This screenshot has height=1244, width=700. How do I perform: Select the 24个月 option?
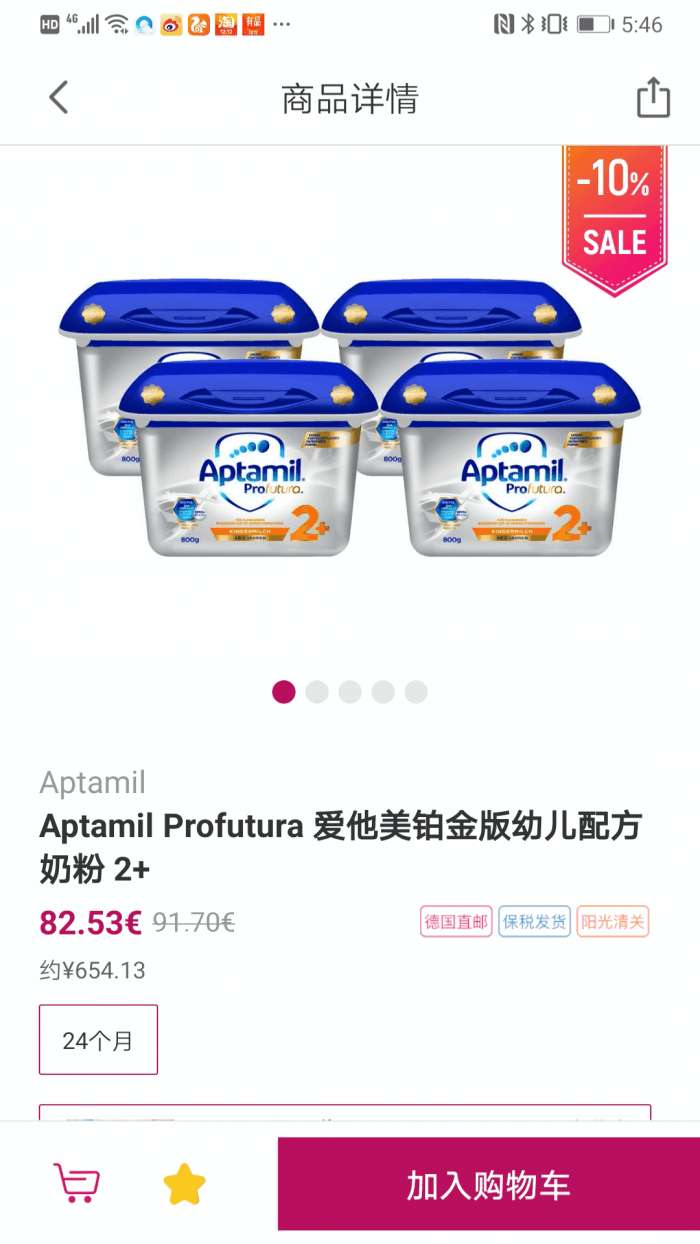coord(98,1040)
